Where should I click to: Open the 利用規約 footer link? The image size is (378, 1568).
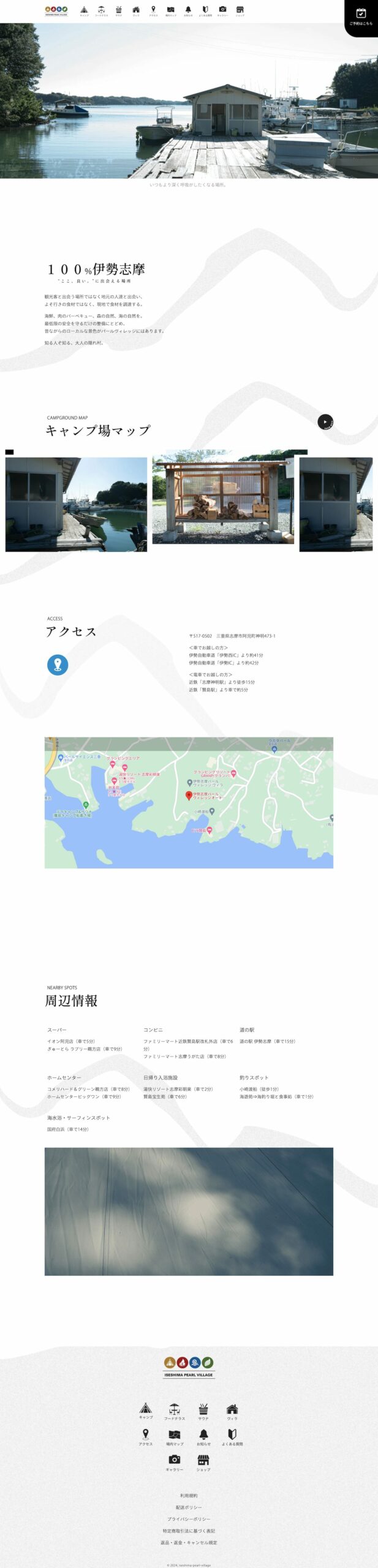pos(189,1496)
